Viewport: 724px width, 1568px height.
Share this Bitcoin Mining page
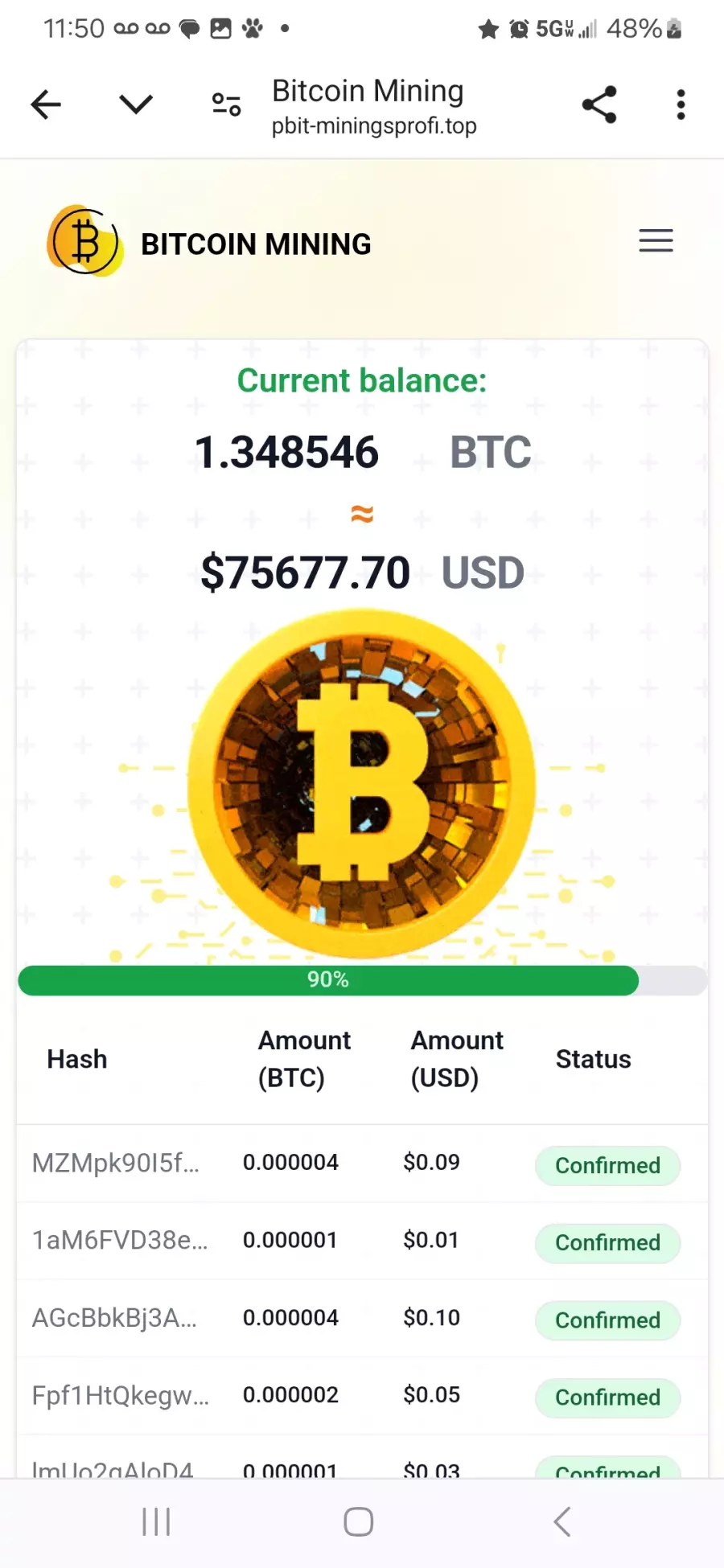point(599,105)
